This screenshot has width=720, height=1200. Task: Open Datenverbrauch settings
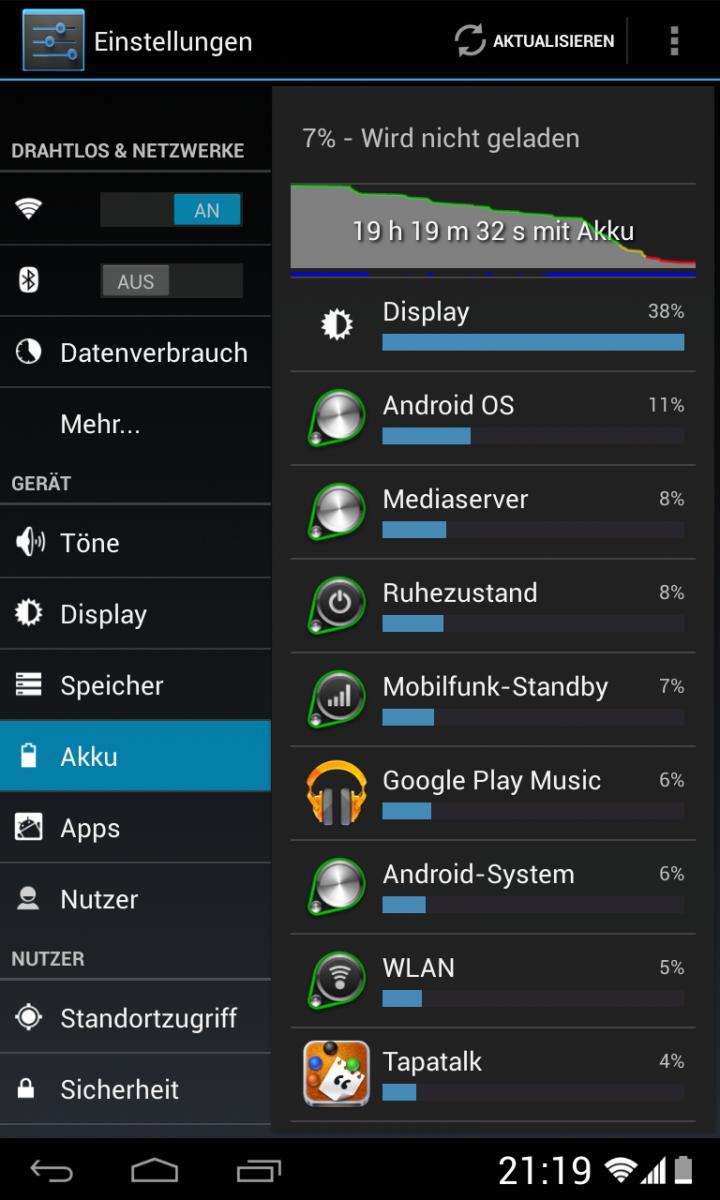(135, 352)
